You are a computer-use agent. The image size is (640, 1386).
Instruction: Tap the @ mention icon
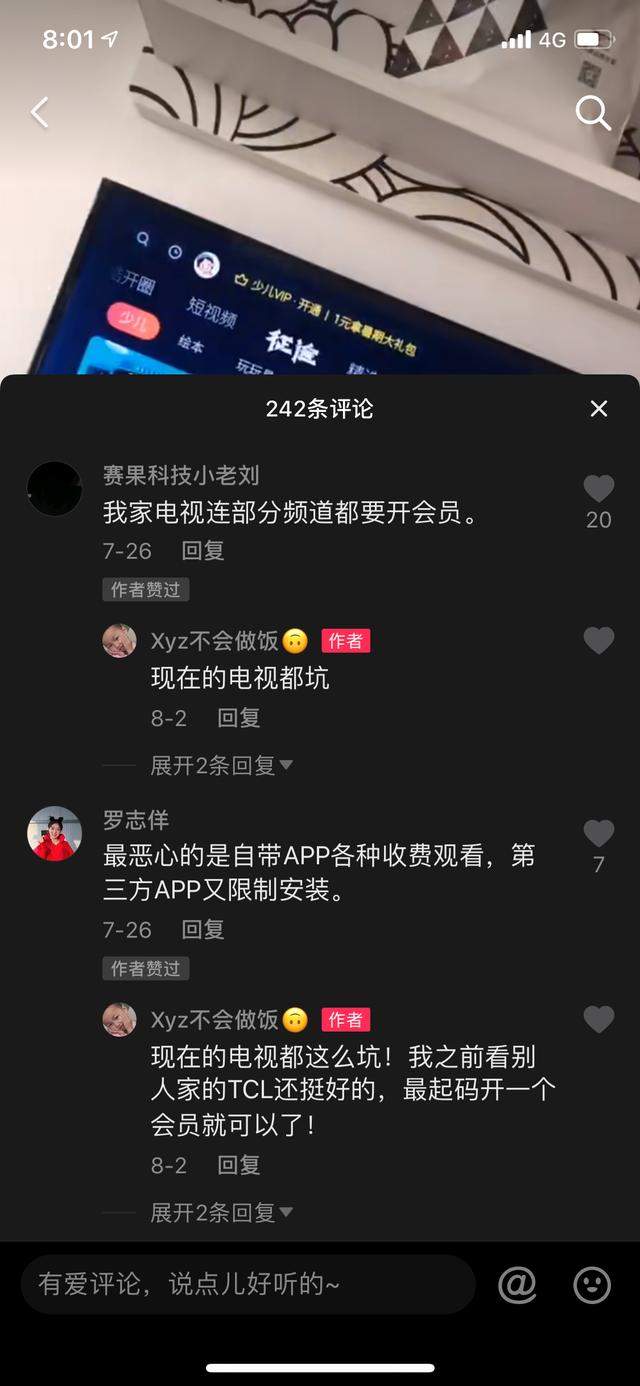coord(517,1284)
